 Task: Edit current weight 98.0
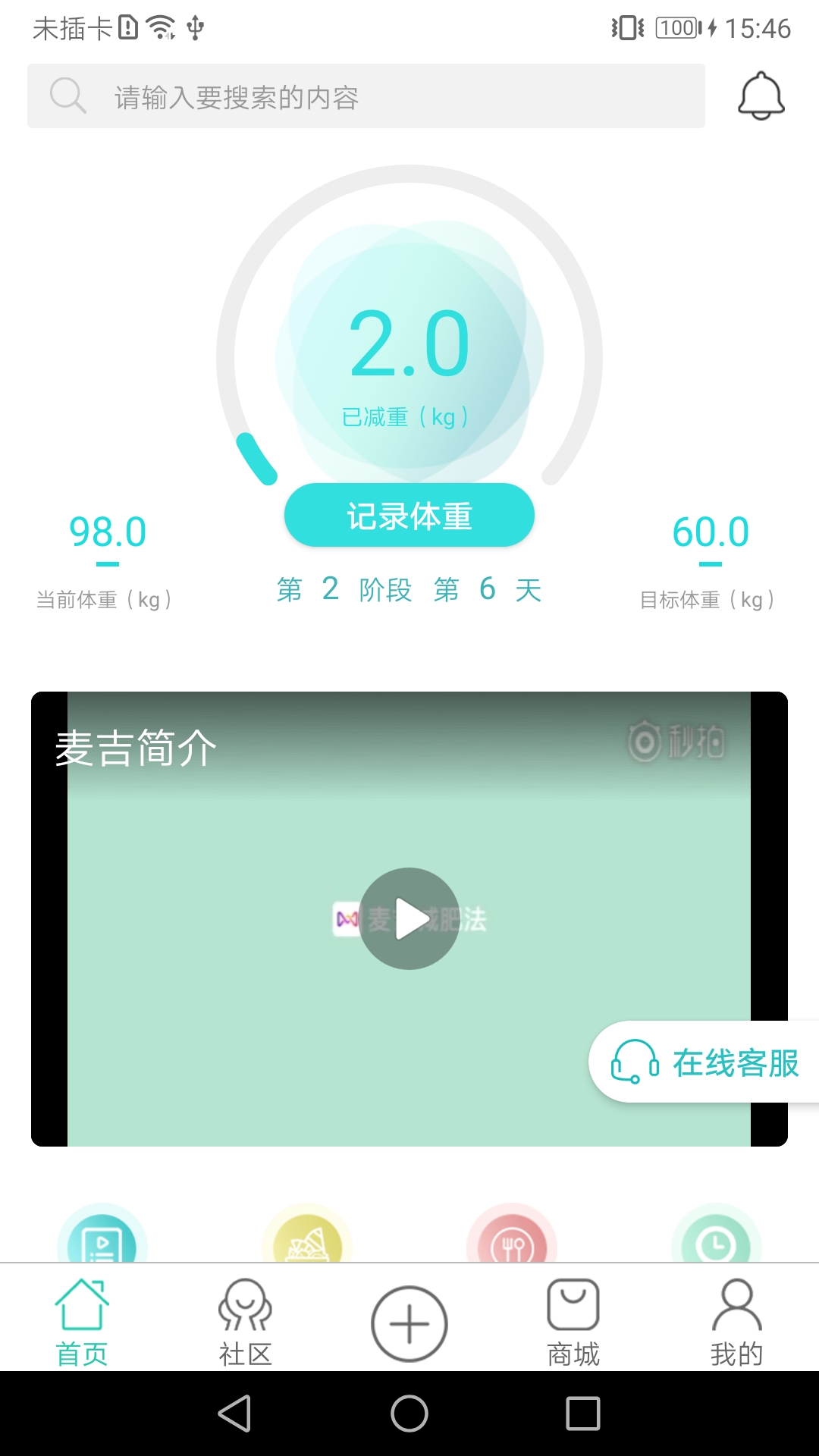pos(107,532)
